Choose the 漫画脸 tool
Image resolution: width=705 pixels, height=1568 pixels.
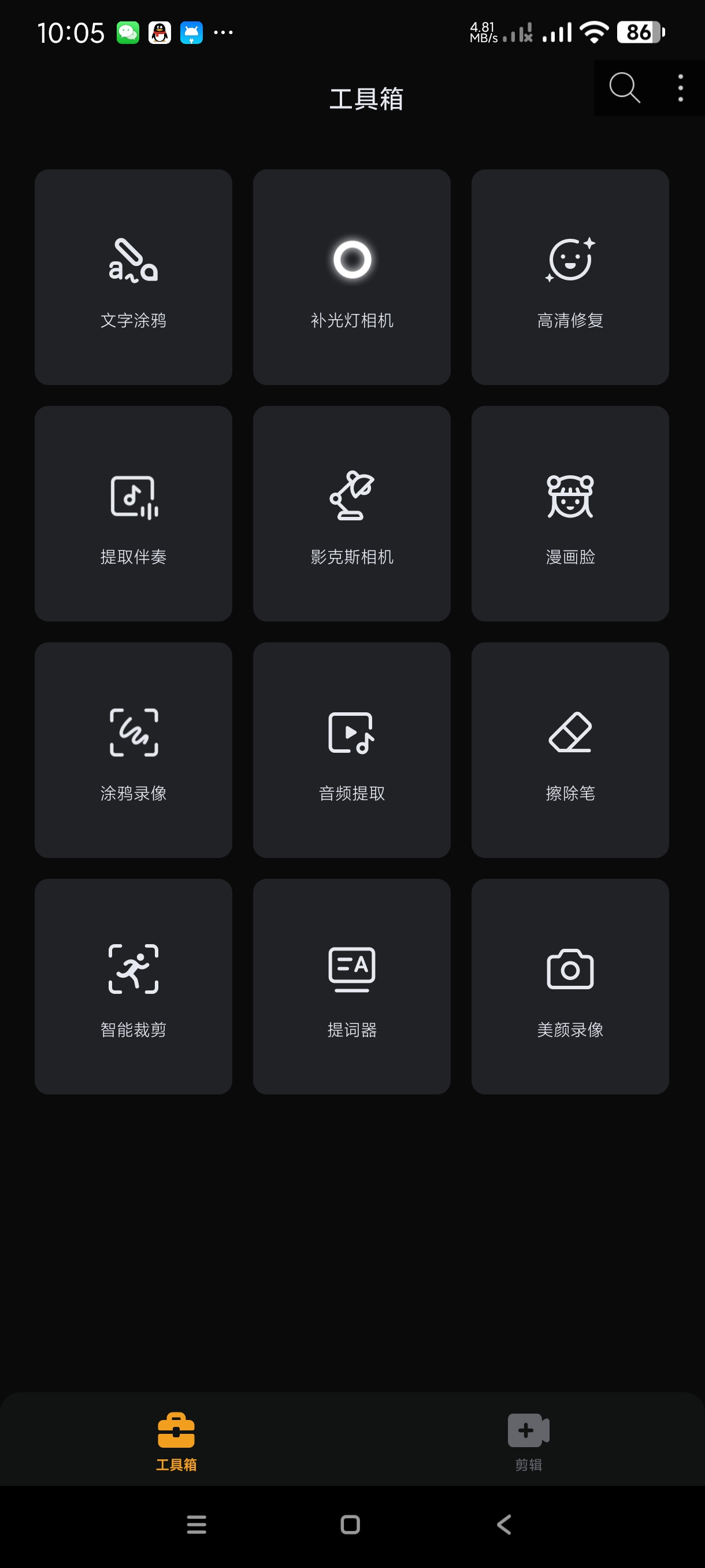[570, 513]
